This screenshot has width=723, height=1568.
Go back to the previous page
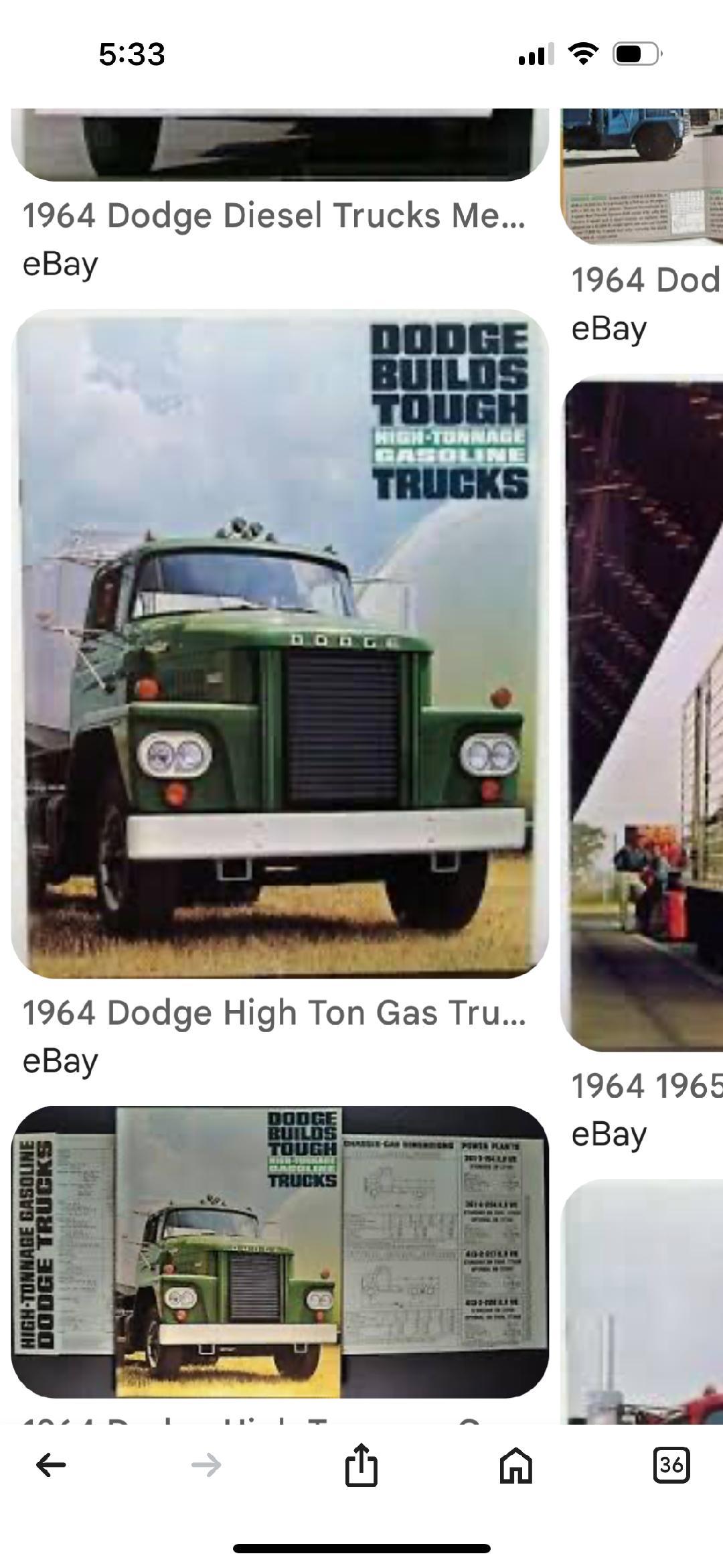51,1465
